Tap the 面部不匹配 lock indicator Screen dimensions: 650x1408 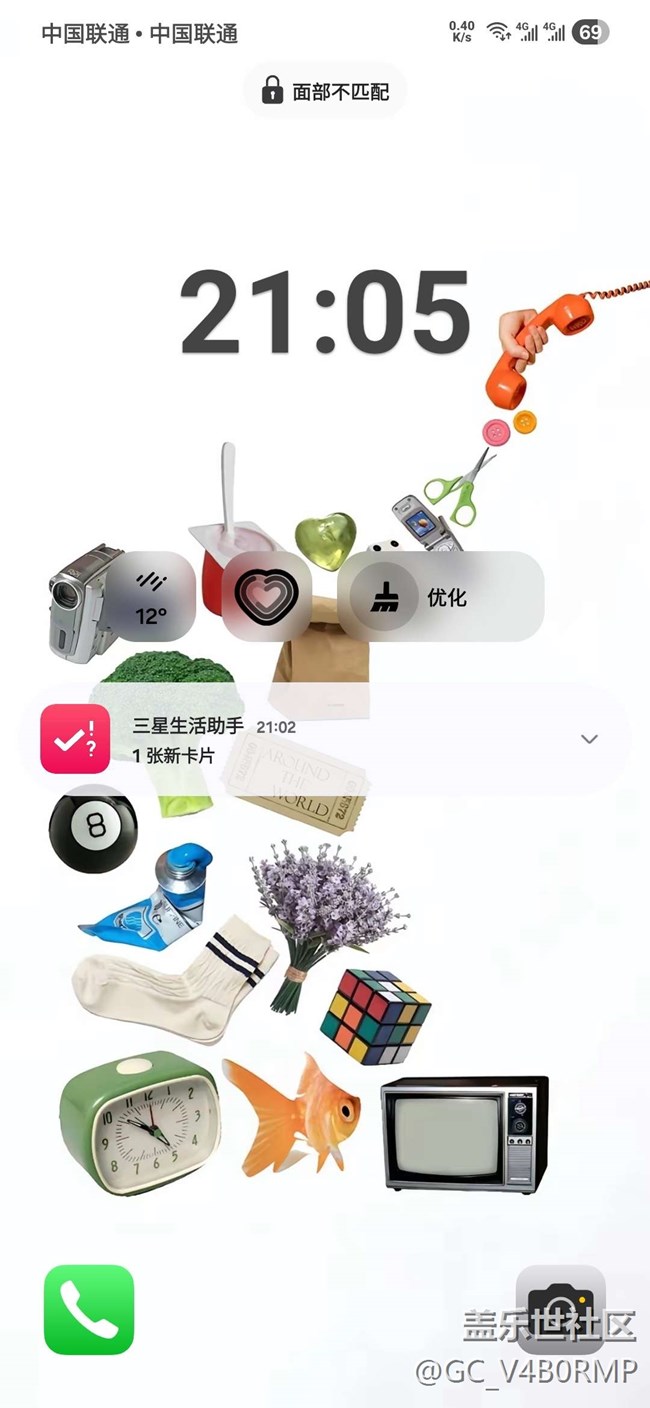pos(325,92)
